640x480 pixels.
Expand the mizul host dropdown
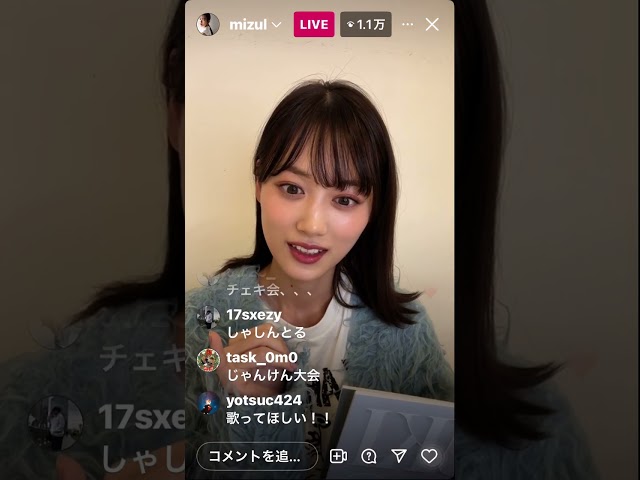click(x=277, y=25)
